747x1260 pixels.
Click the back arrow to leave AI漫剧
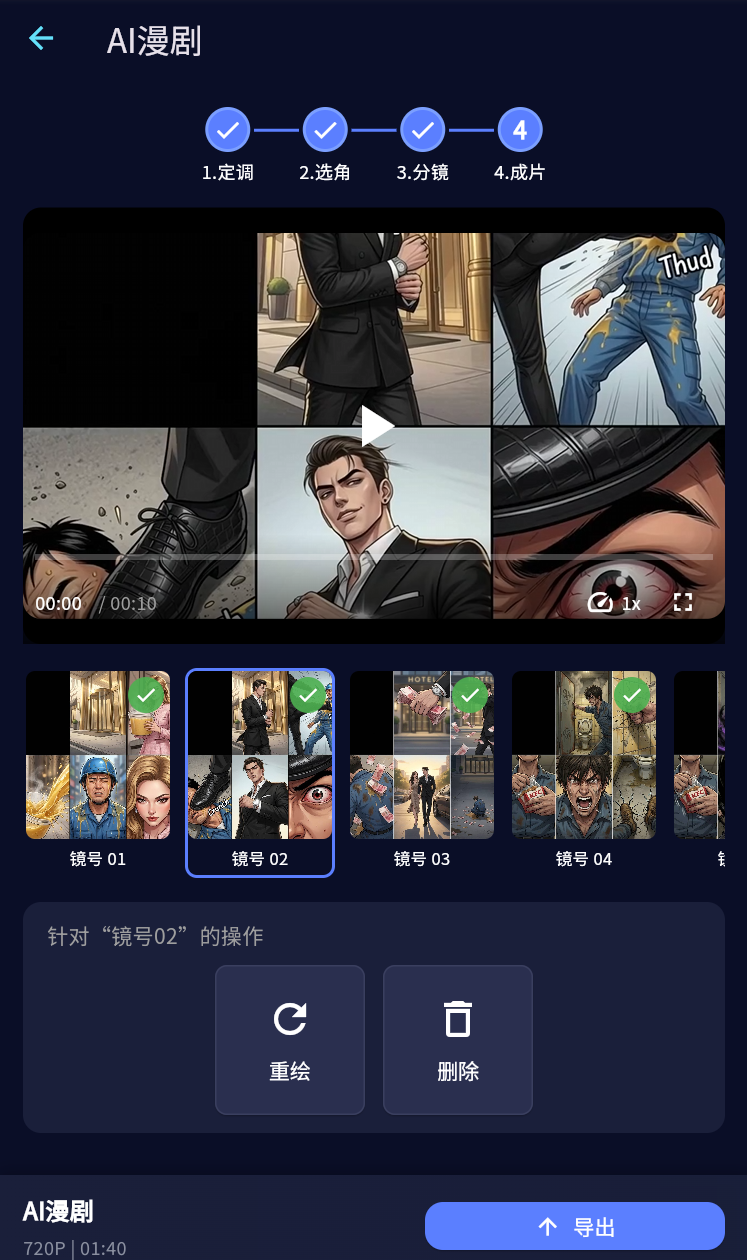coord(40,38)
